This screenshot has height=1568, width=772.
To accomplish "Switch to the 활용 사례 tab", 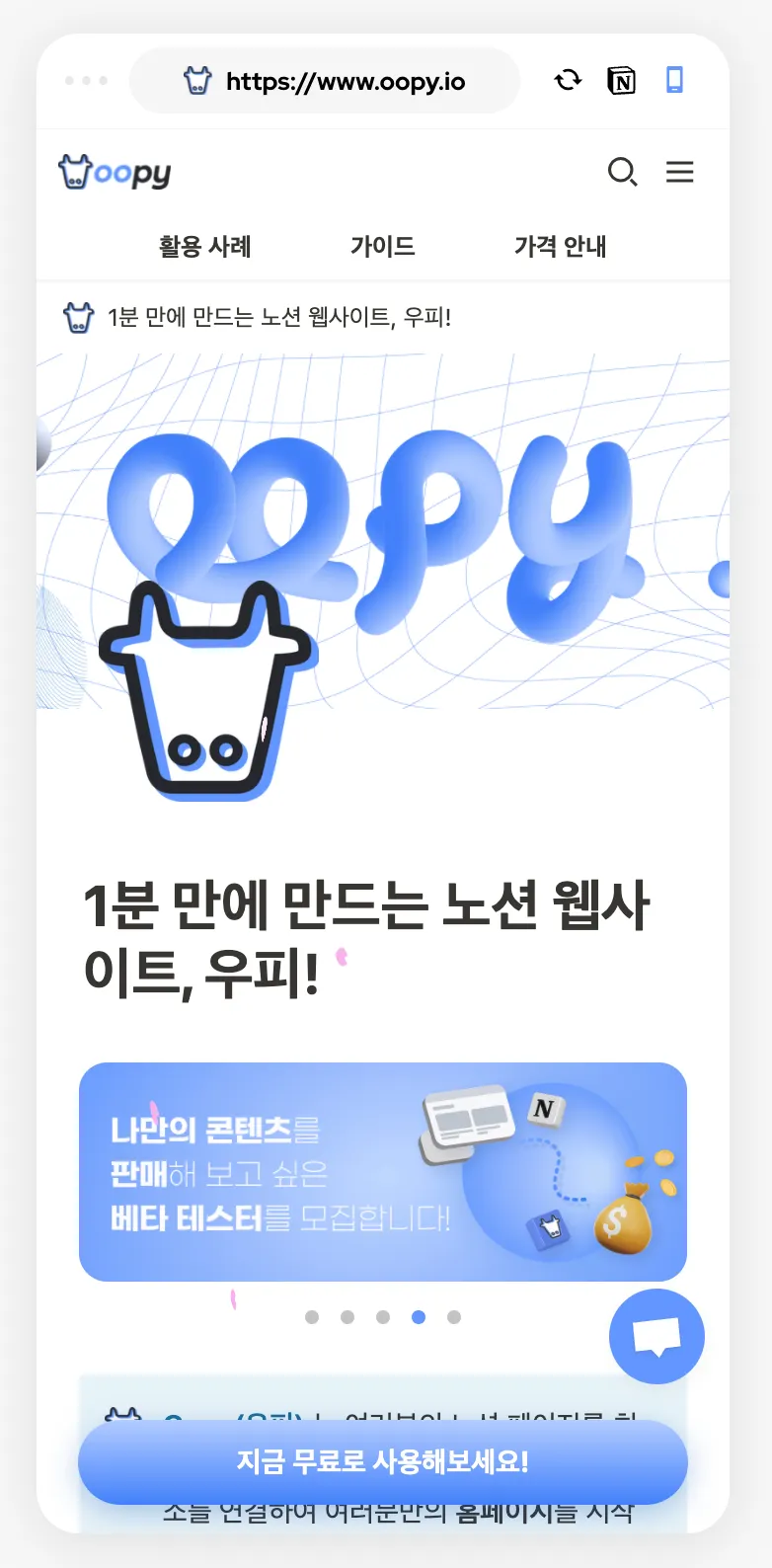I will [x=205, y=246].
